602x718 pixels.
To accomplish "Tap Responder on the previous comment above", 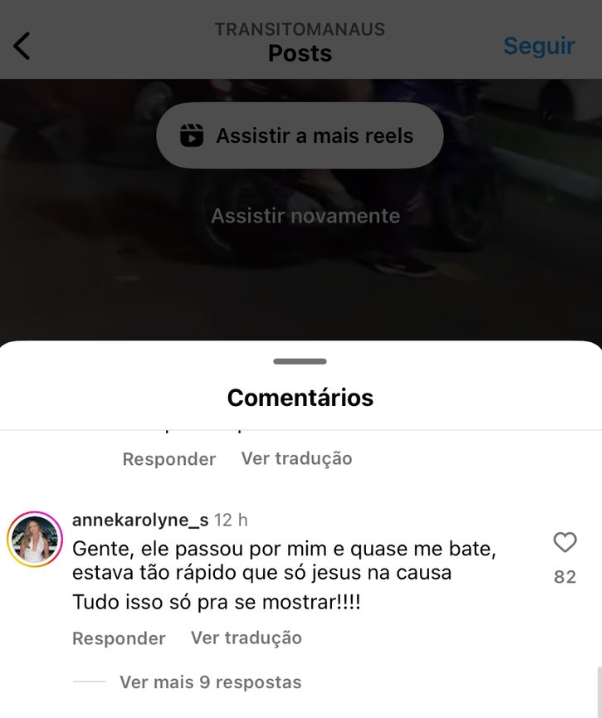I will tap(168, 459).
